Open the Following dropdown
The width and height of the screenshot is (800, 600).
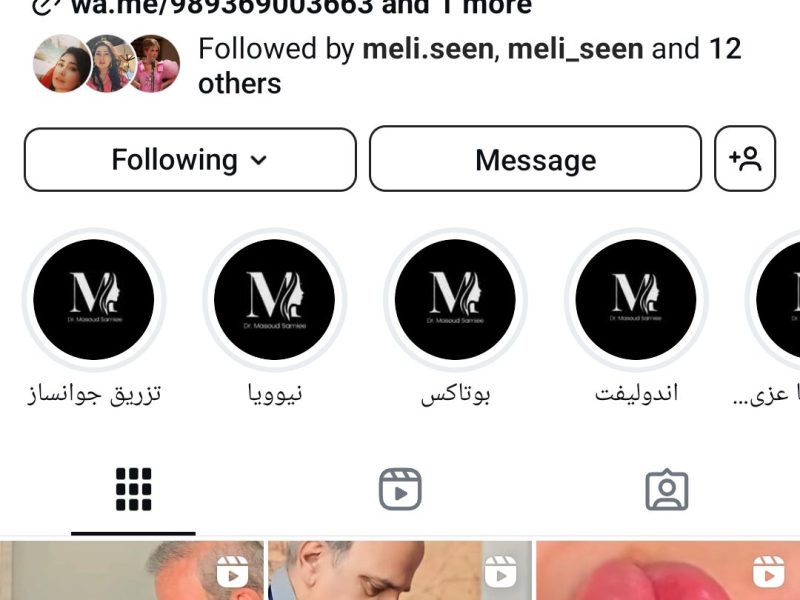[x=190, y=160]
